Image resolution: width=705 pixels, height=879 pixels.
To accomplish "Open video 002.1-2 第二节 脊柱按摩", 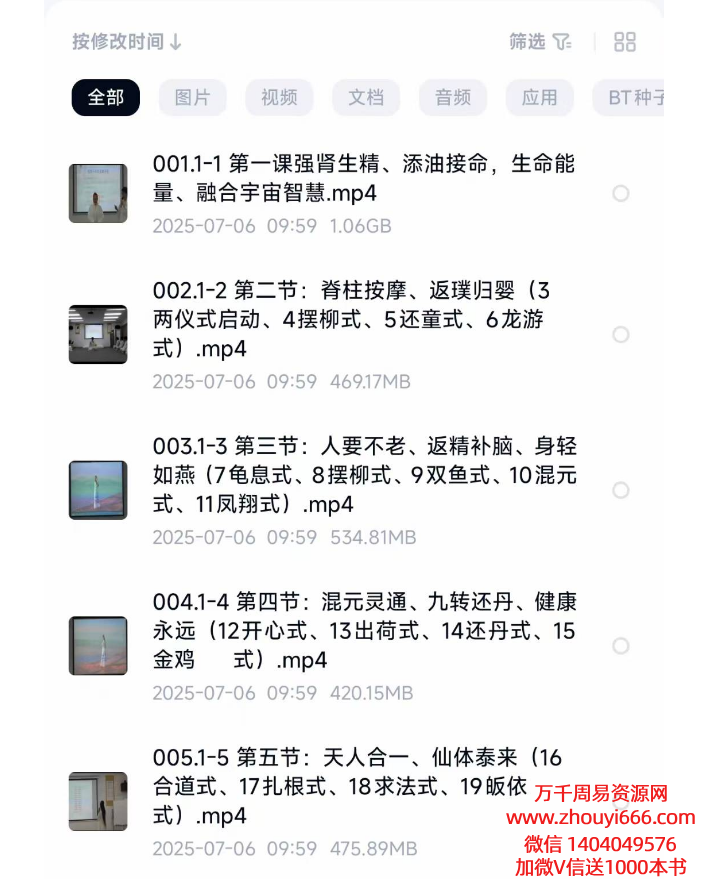I will [x=351, y=320].
